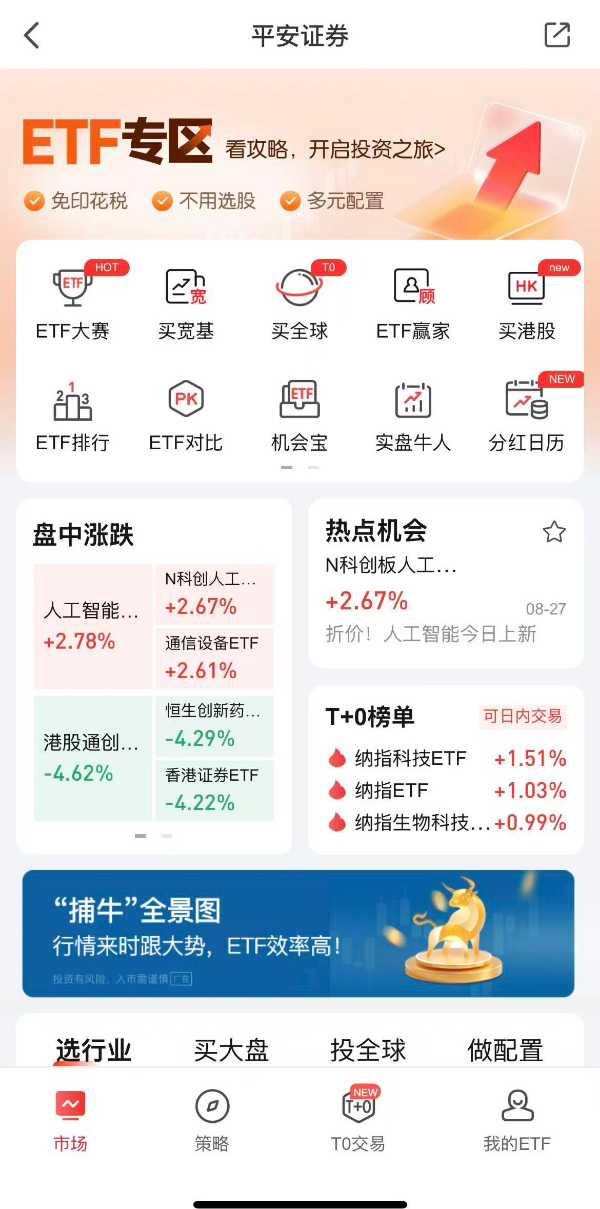Share this page via the top-right icon
This screenshot has width=600, height=1209.
click(x=557, y=35)
